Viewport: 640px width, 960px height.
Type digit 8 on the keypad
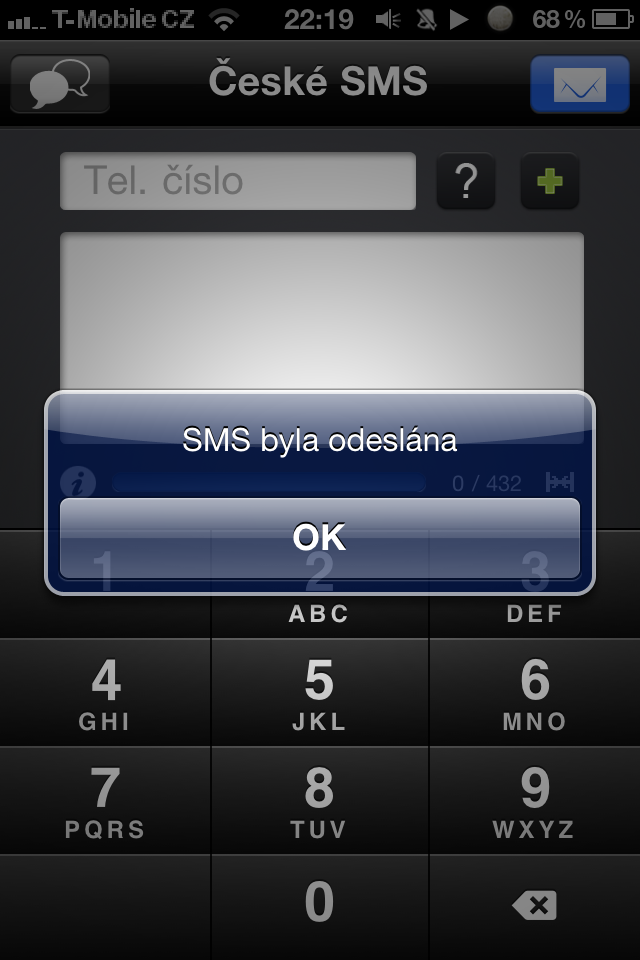[319, 800]
